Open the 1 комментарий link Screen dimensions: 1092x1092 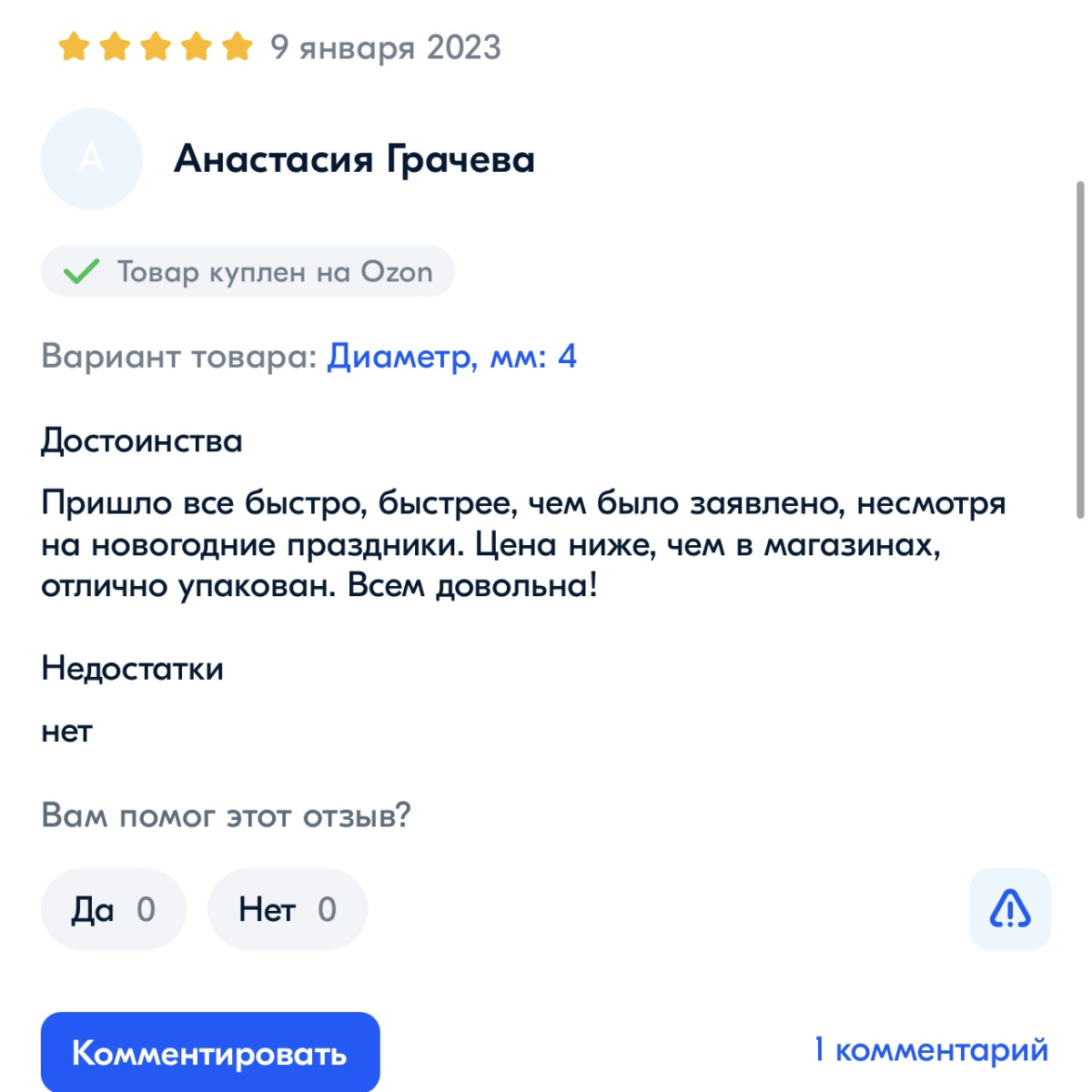point(931,1049)
